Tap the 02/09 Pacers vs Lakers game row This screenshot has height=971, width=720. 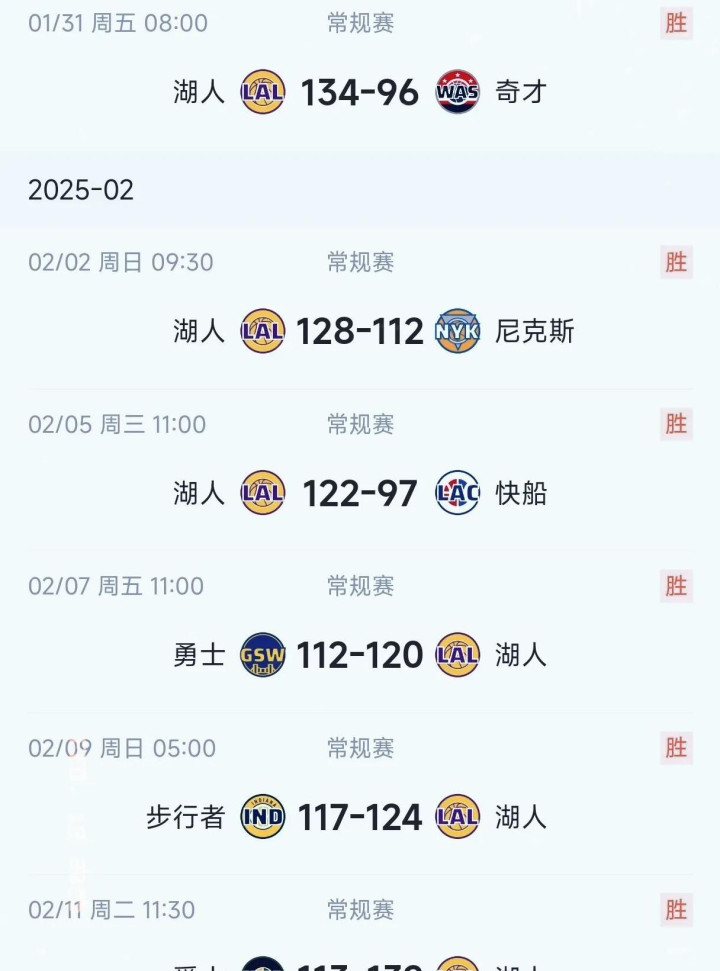tap(360, 817)
